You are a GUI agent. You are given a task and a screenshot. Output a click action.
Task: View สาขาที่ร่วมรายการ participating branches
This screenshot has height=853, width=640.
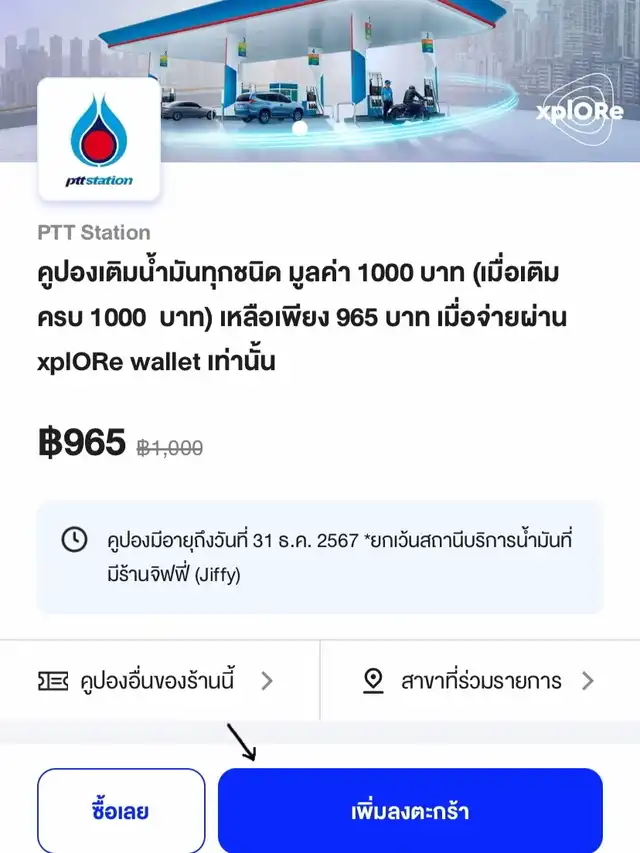478,681
